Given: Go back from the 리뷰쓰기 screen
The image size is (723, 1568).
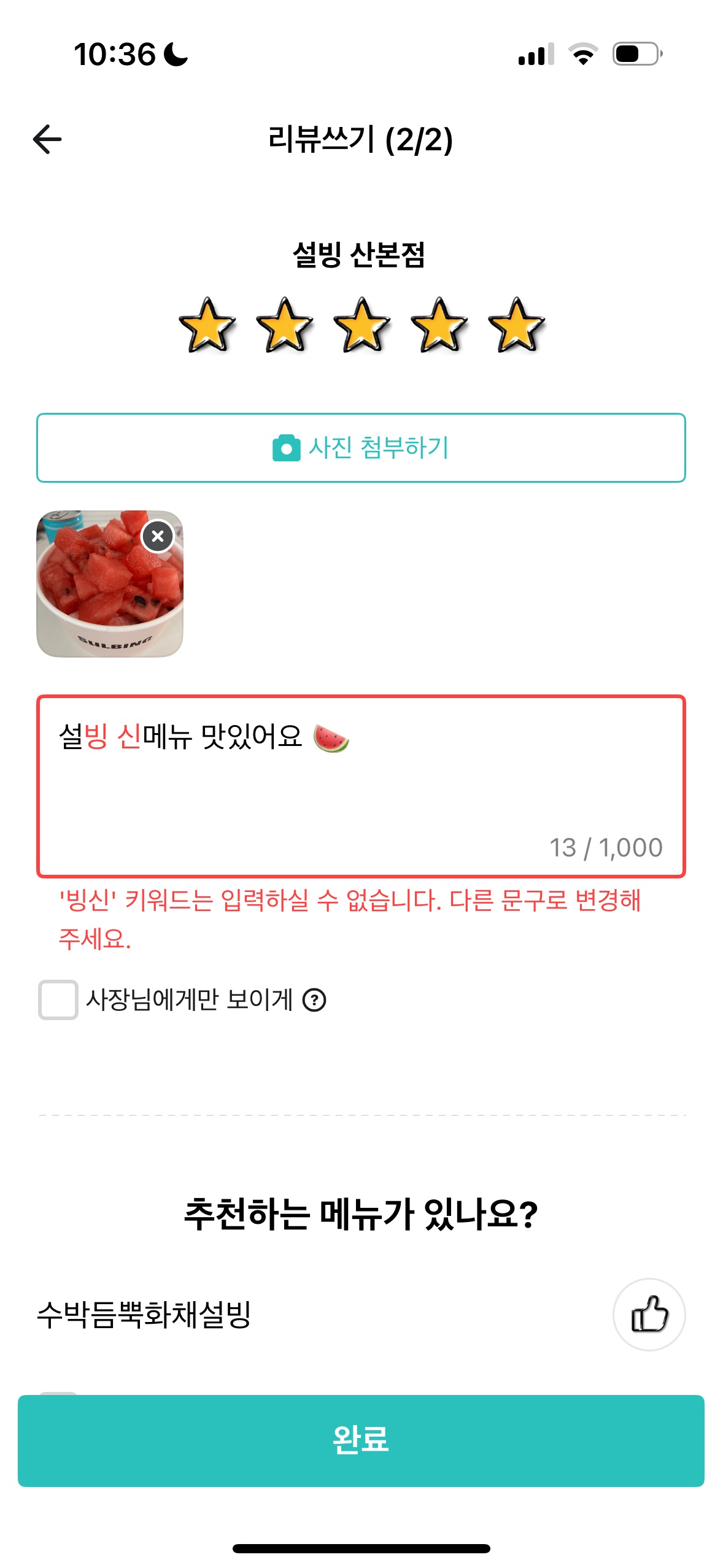Looking at the screenshot, I should coord(47,139).
